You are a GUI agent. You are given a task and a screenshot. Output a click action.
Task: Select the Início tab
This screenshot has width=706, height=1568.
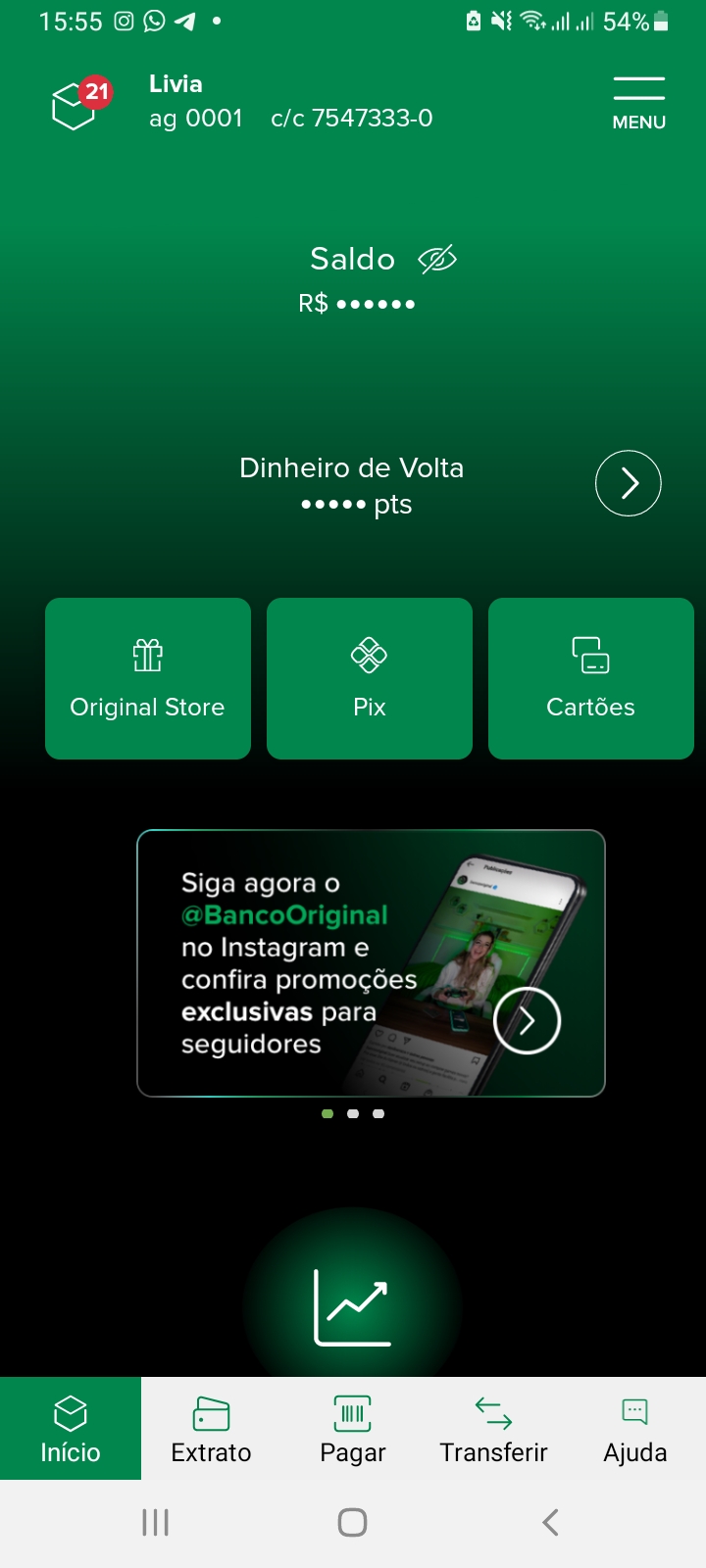[x=71, y=1429]
